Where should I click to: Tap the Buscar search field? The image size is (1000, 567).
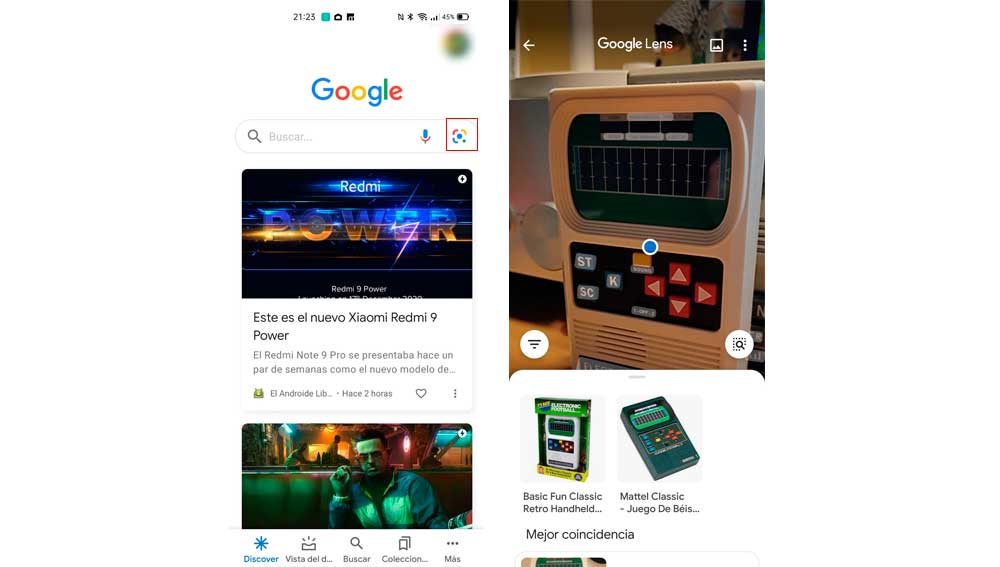(x=330, y=136)
